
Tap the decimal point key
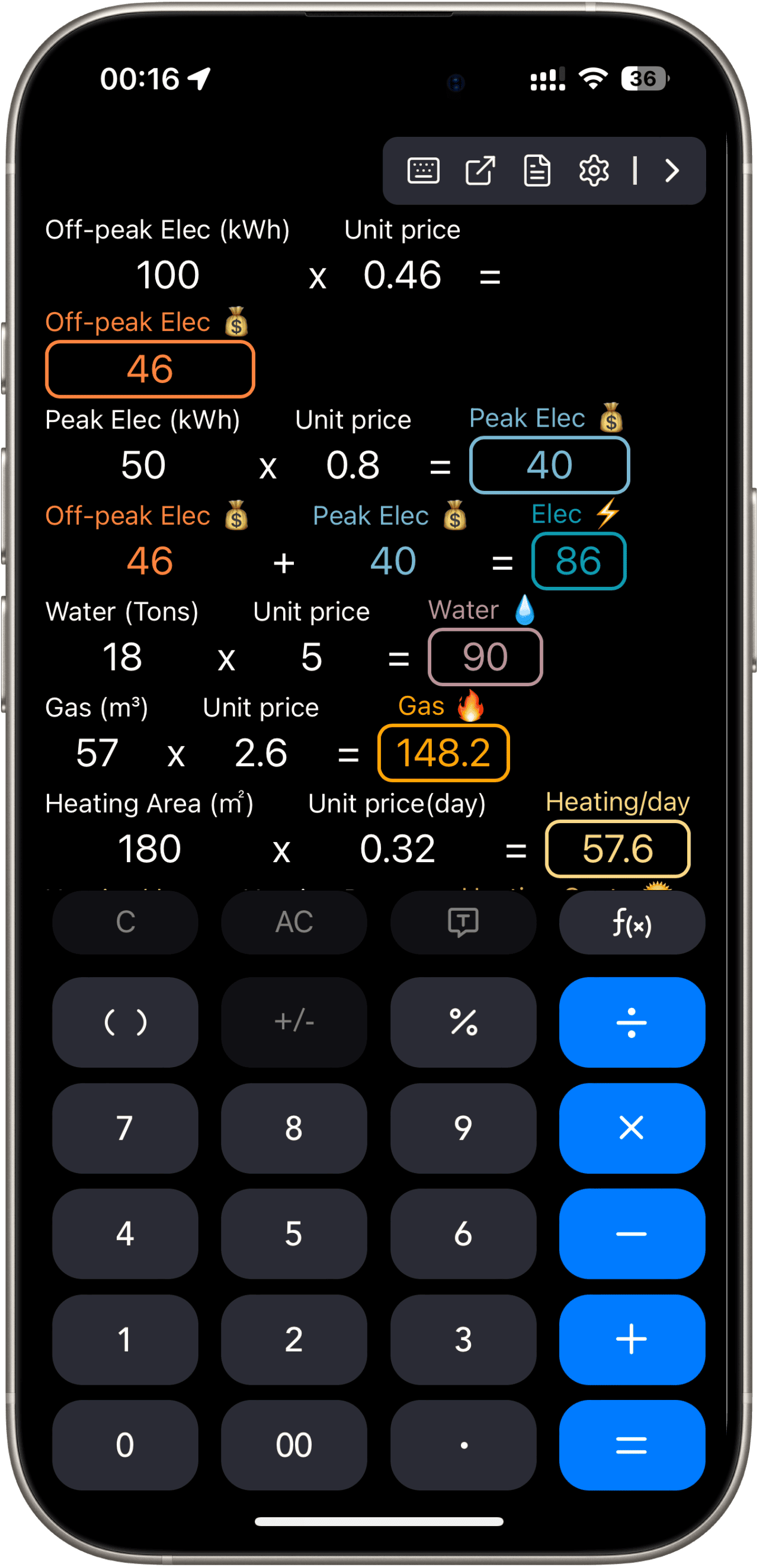click(463, 1445)
